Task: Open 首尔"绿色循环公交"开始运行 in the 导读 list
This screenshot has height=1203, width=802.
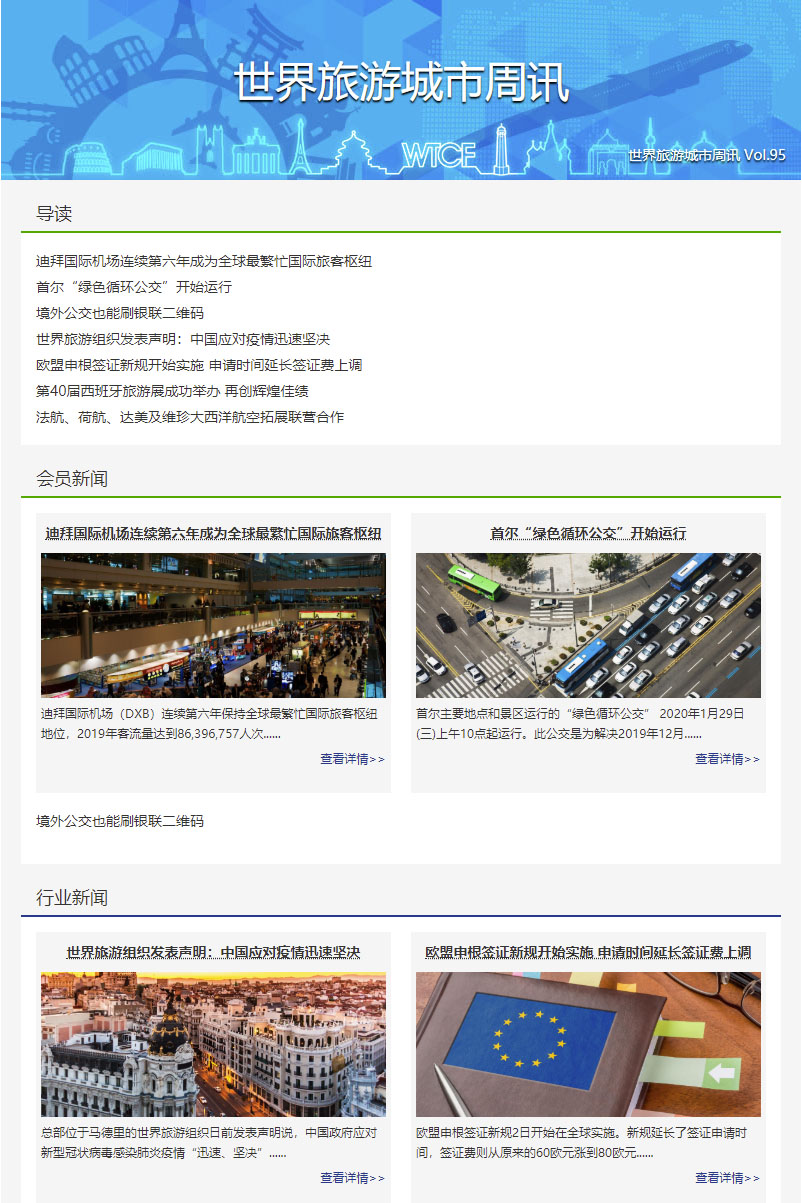Action: click(134, 287)
